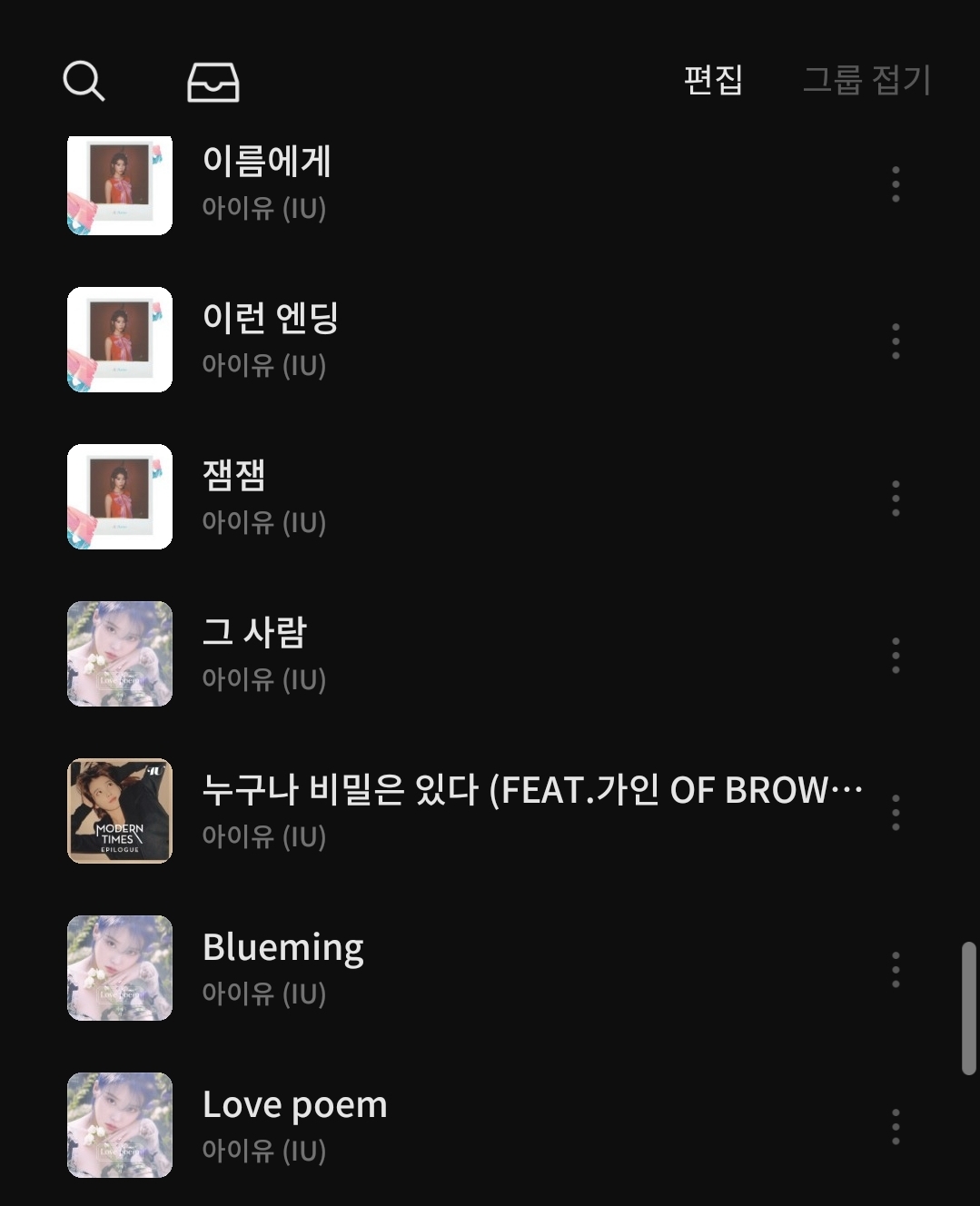Open the Modern Times Epilogue album cover

(120, 811)
